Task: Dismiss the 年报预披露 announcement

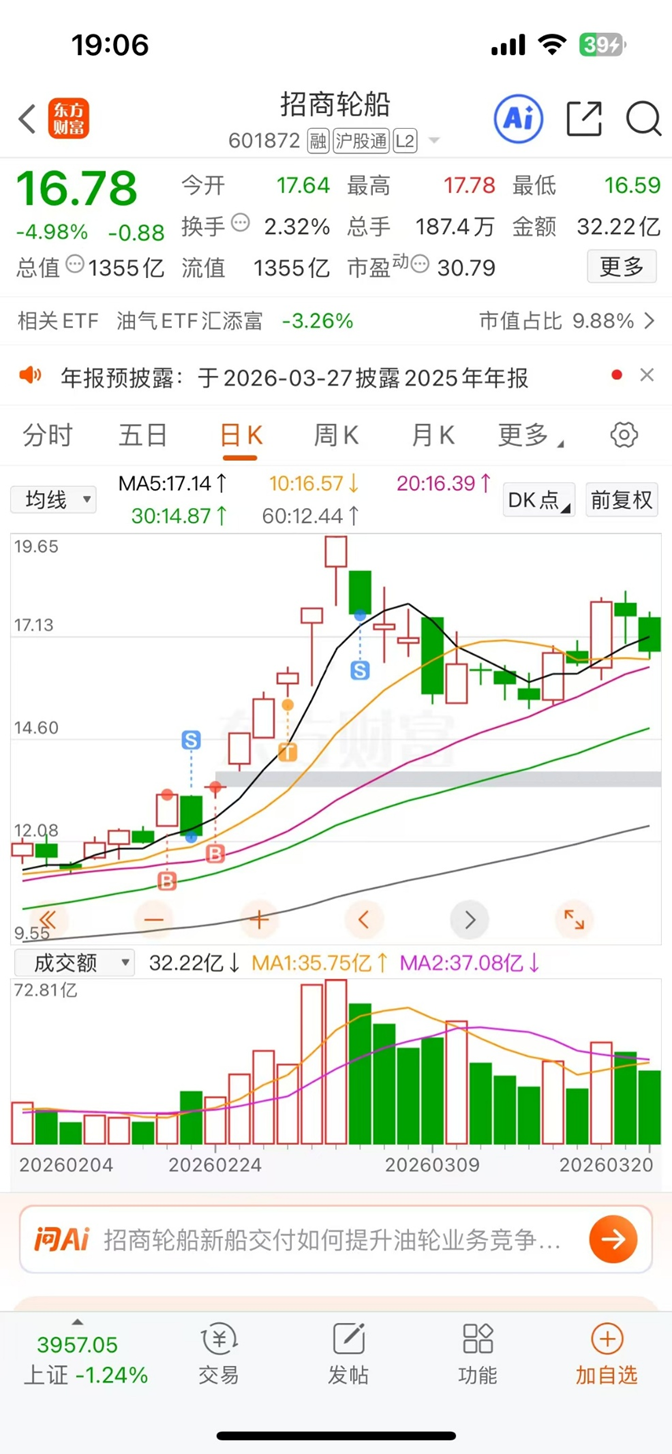Action: [x=647, y=375]
